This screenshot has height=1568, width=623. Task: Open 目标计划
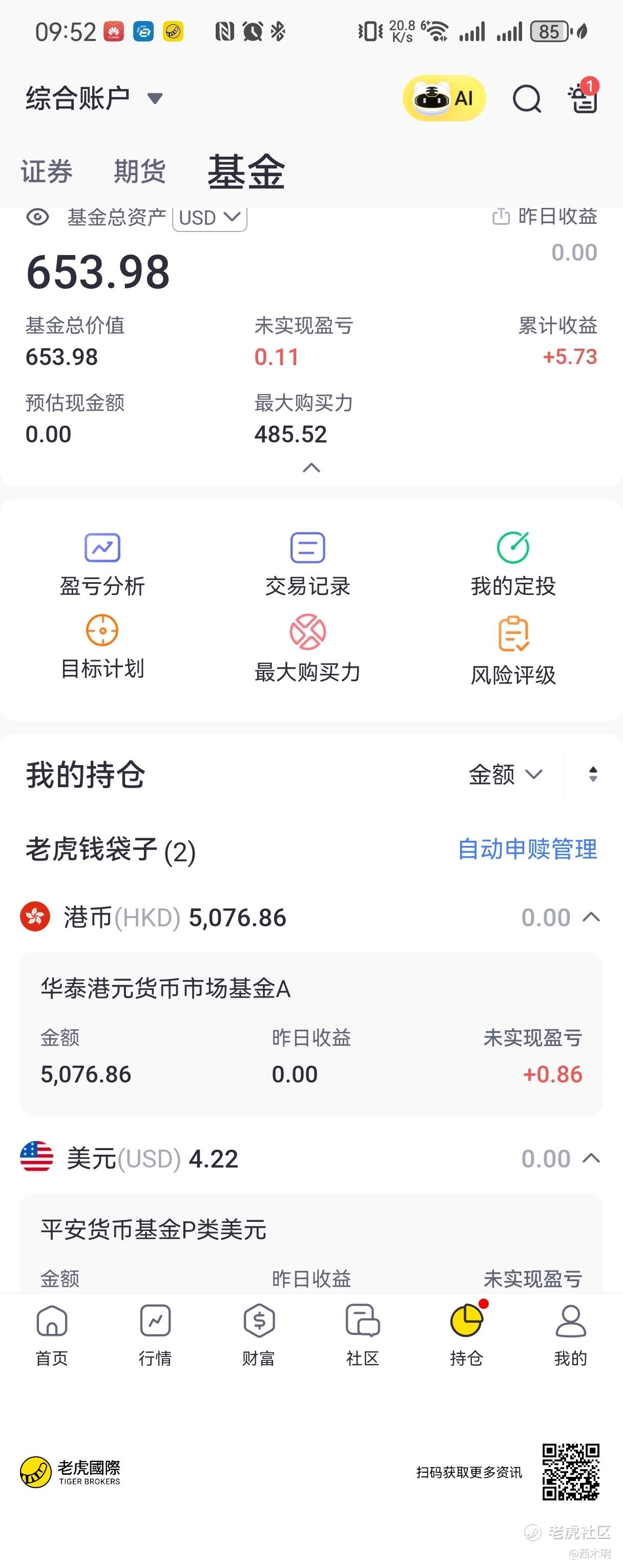[x=102, y=648]
